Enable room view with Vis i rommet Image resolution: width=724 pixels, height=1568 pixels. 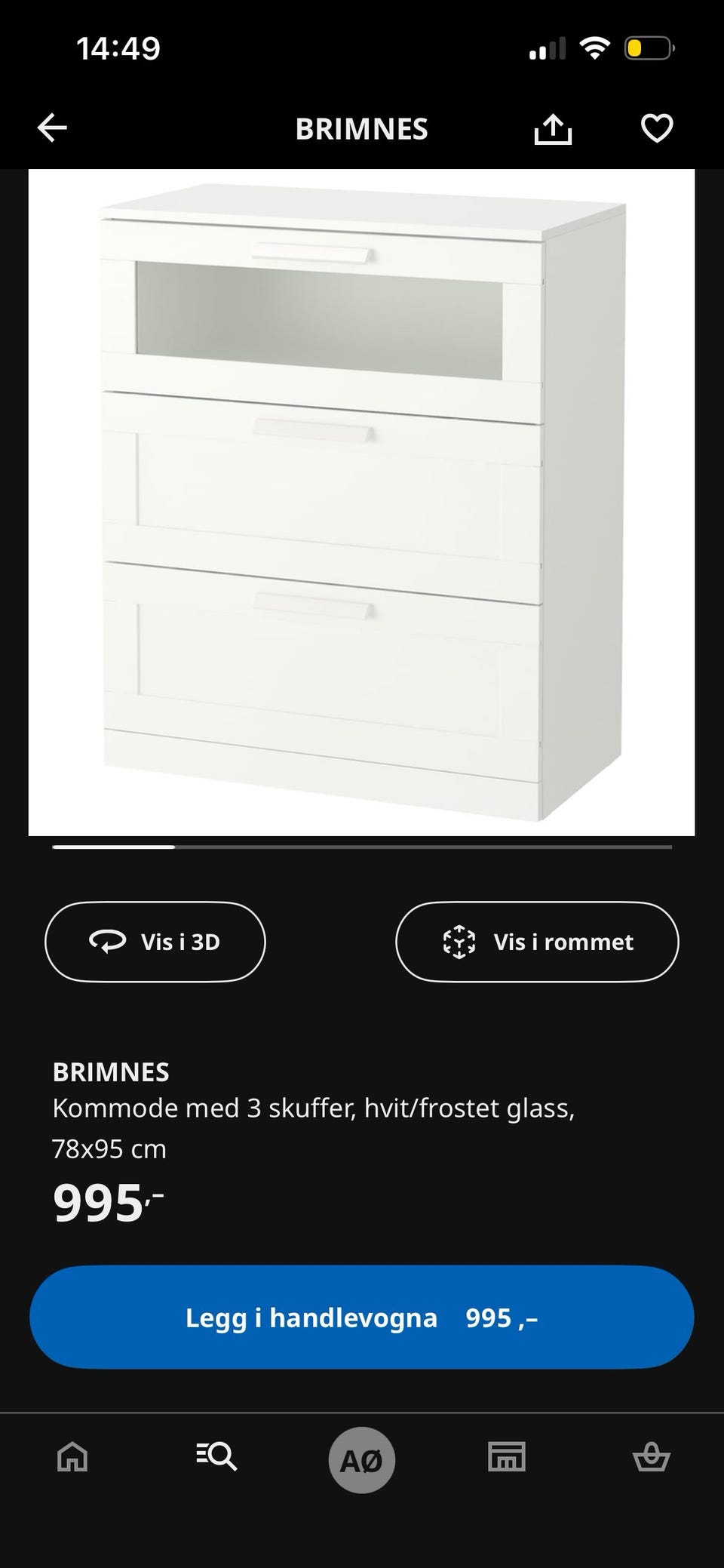[x=537, y=941]
